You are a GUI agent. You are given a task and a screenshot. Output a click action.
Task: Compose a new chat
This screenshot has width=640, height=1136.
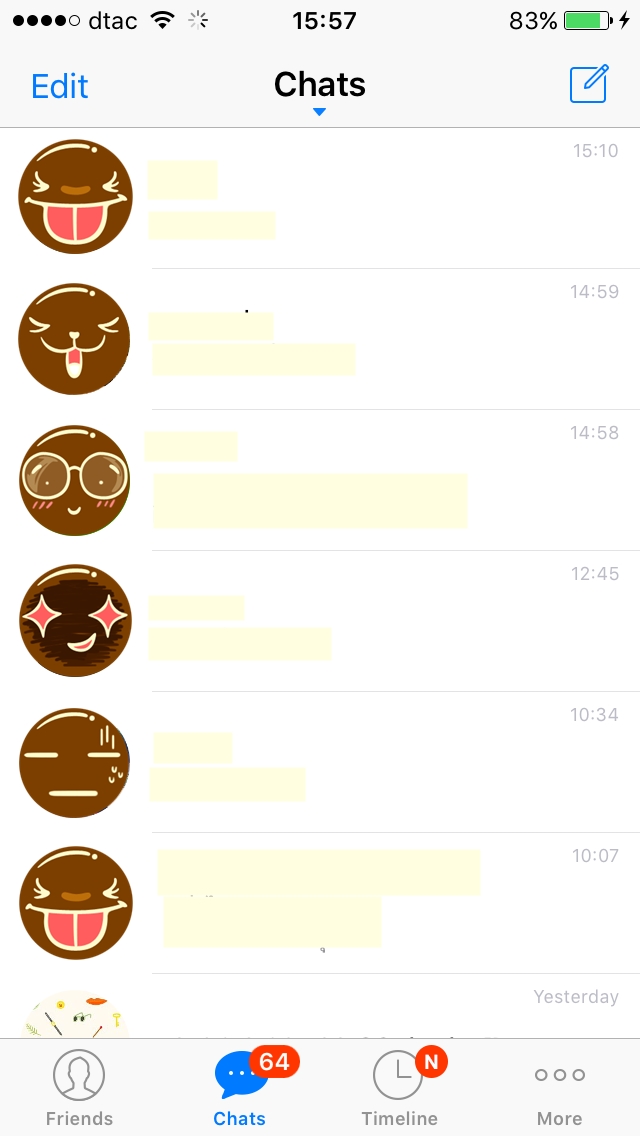588,84
